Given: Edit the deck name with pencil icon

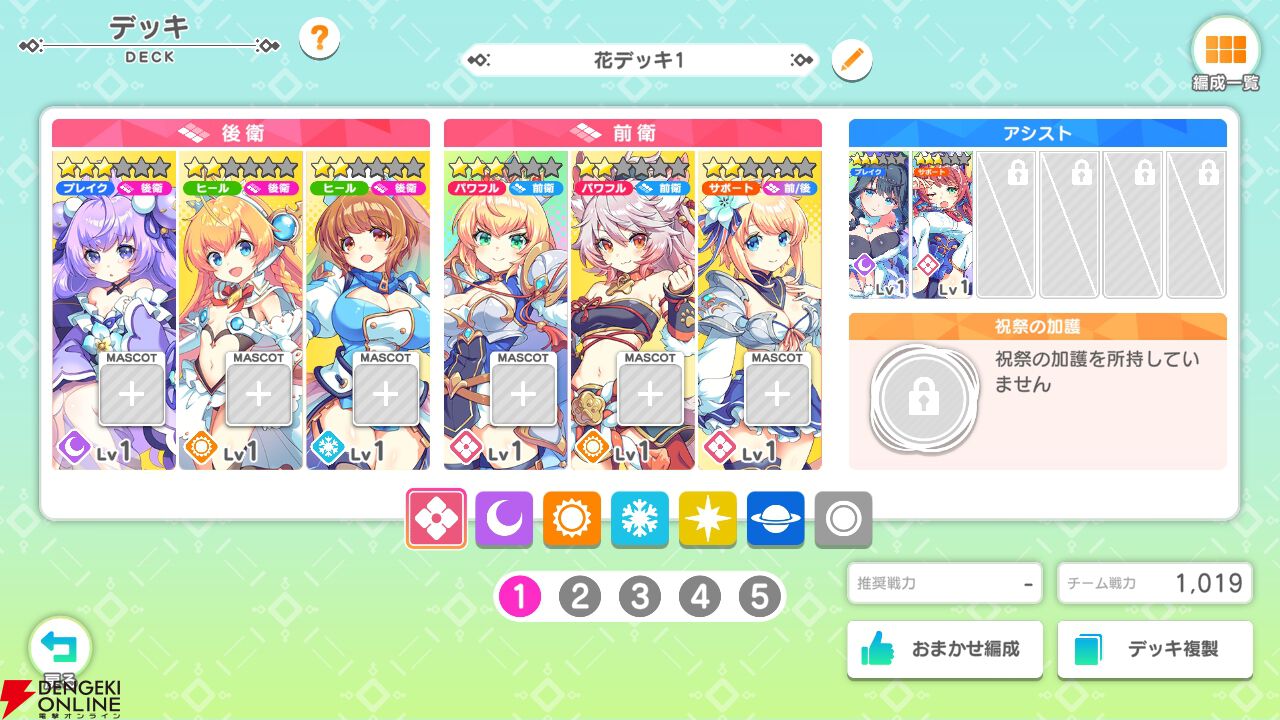Looking at the screenshot, I should [x=851, y=60].
